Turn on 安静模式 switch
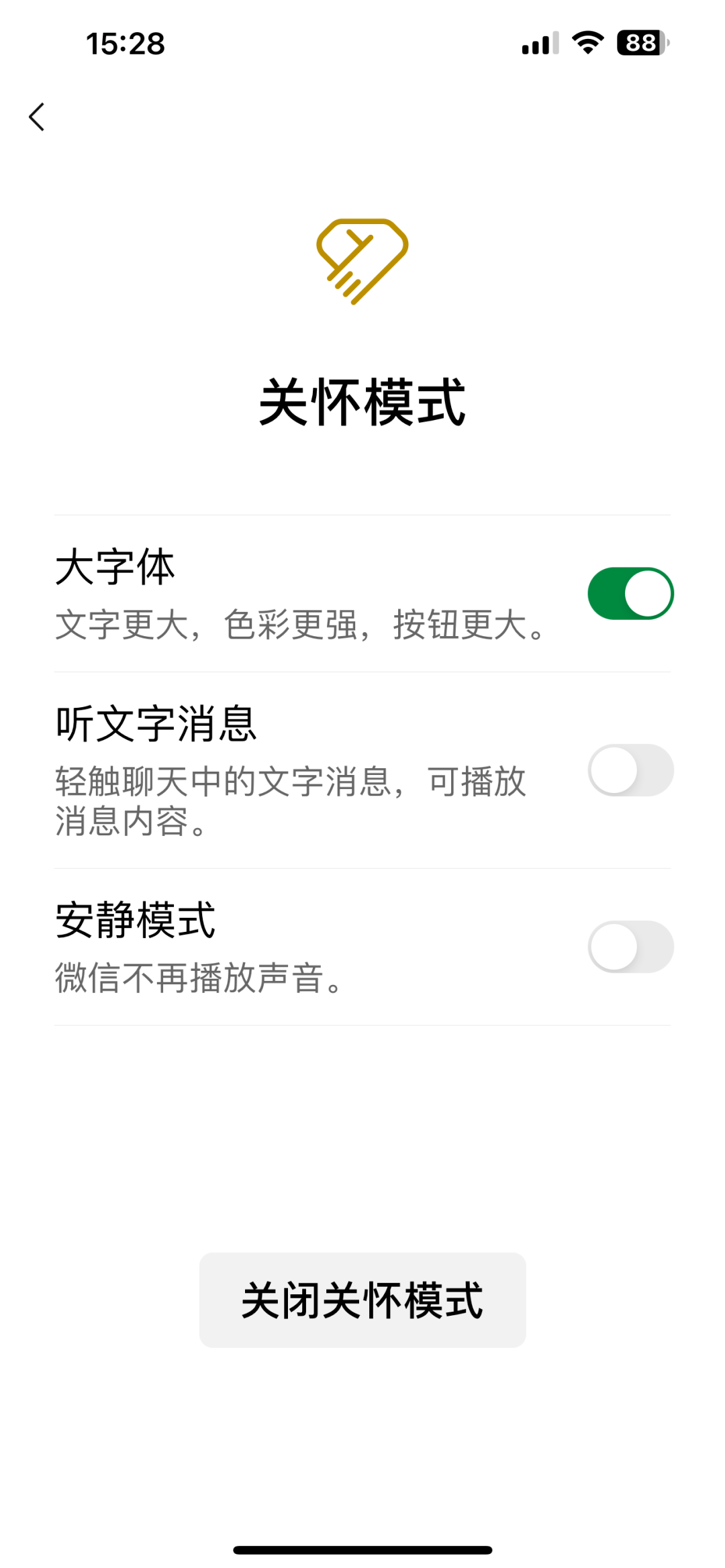The height and width of the screenshot is (1568, 725). click(x=630, y=947)
